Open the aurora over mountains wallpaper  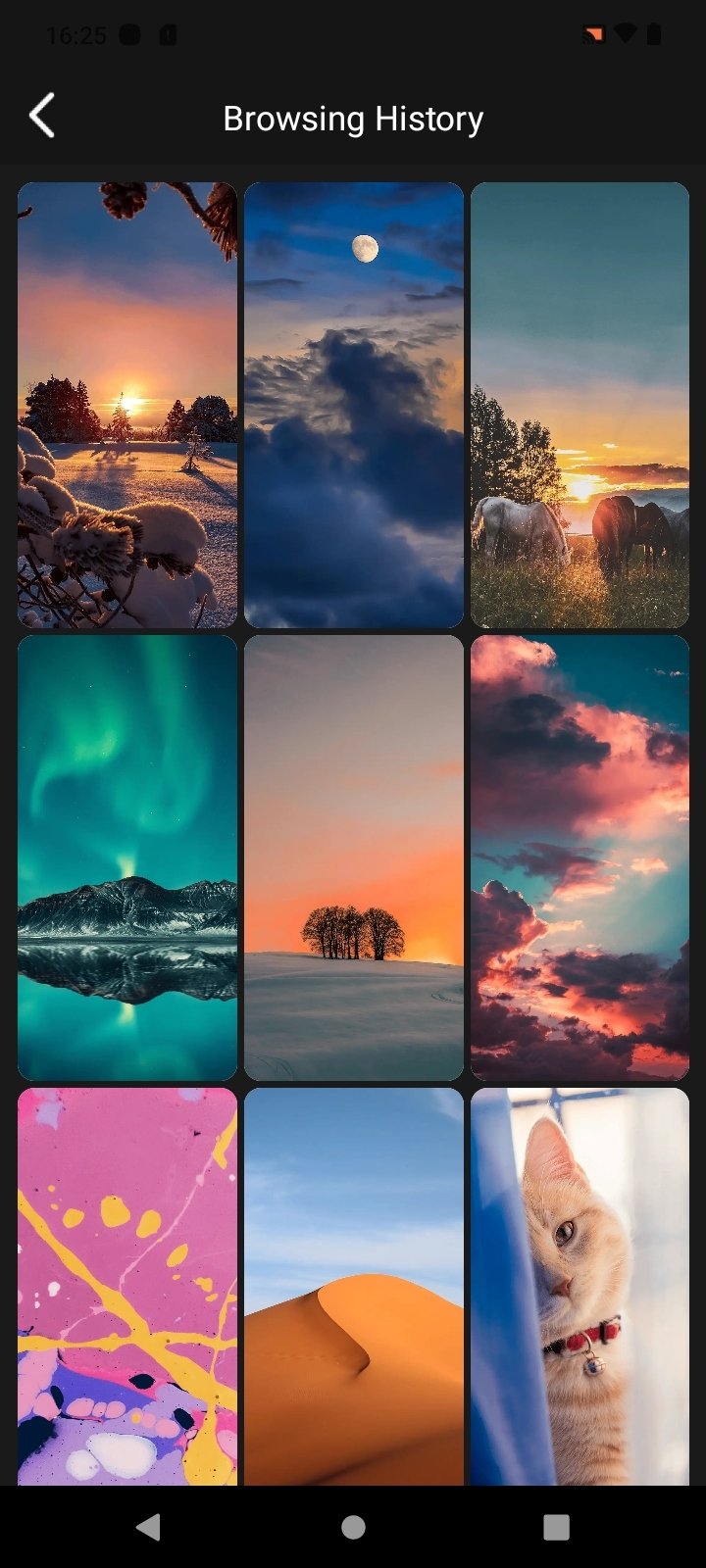(x=126, y=857)
